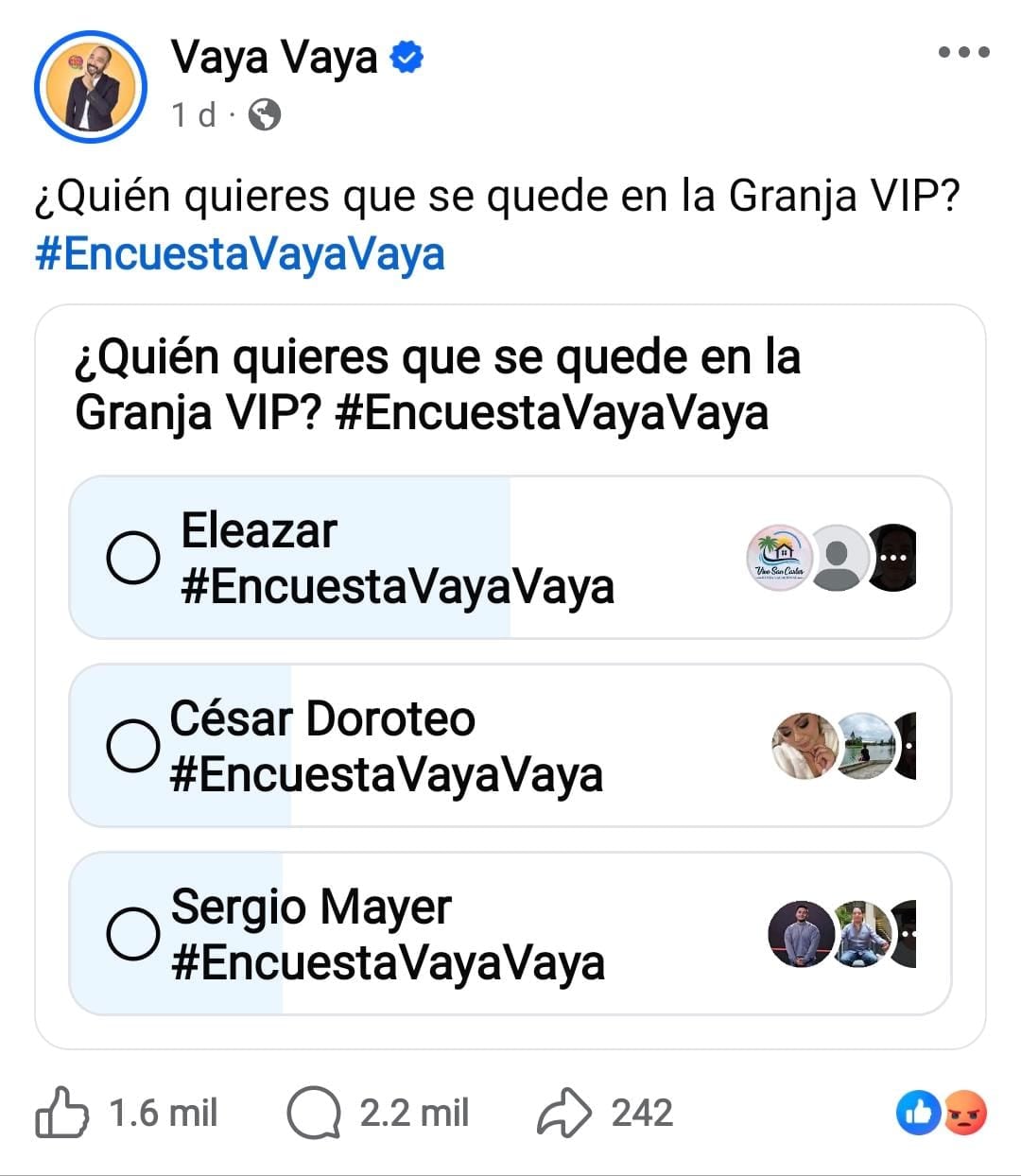Click the Like thumbs-up icon
This screenshot has height=1176, width=1021.
[x=64, y=1113]
